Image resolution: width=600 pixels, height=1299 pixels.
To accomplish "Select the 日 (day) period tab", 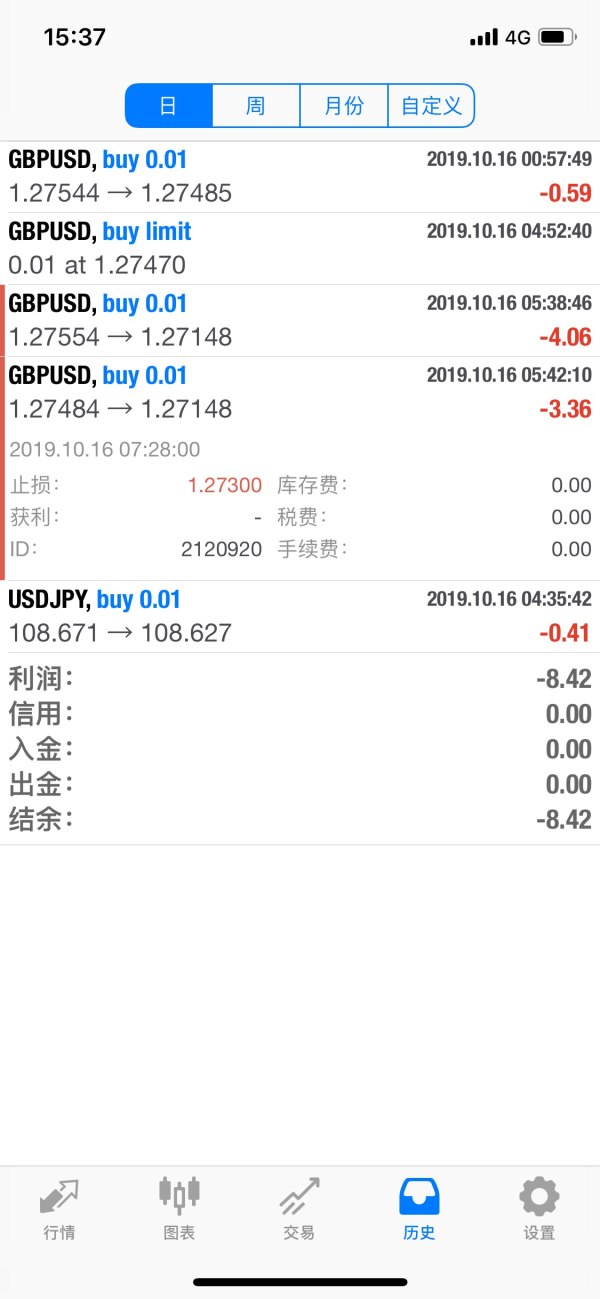I will 168,106.
